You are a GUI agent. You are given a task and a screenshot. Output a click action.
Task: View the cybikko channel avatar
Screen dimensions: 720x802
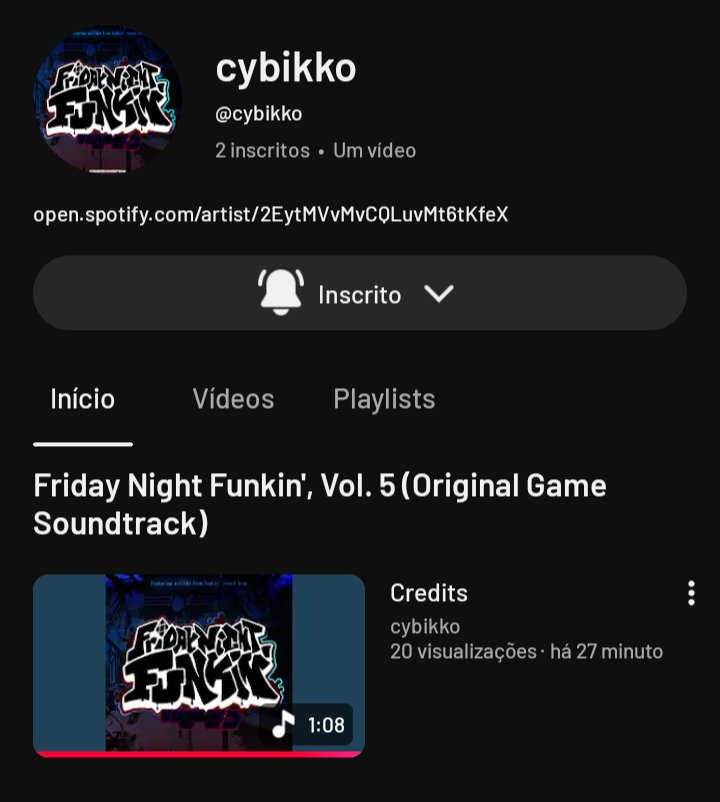point(107,100)
